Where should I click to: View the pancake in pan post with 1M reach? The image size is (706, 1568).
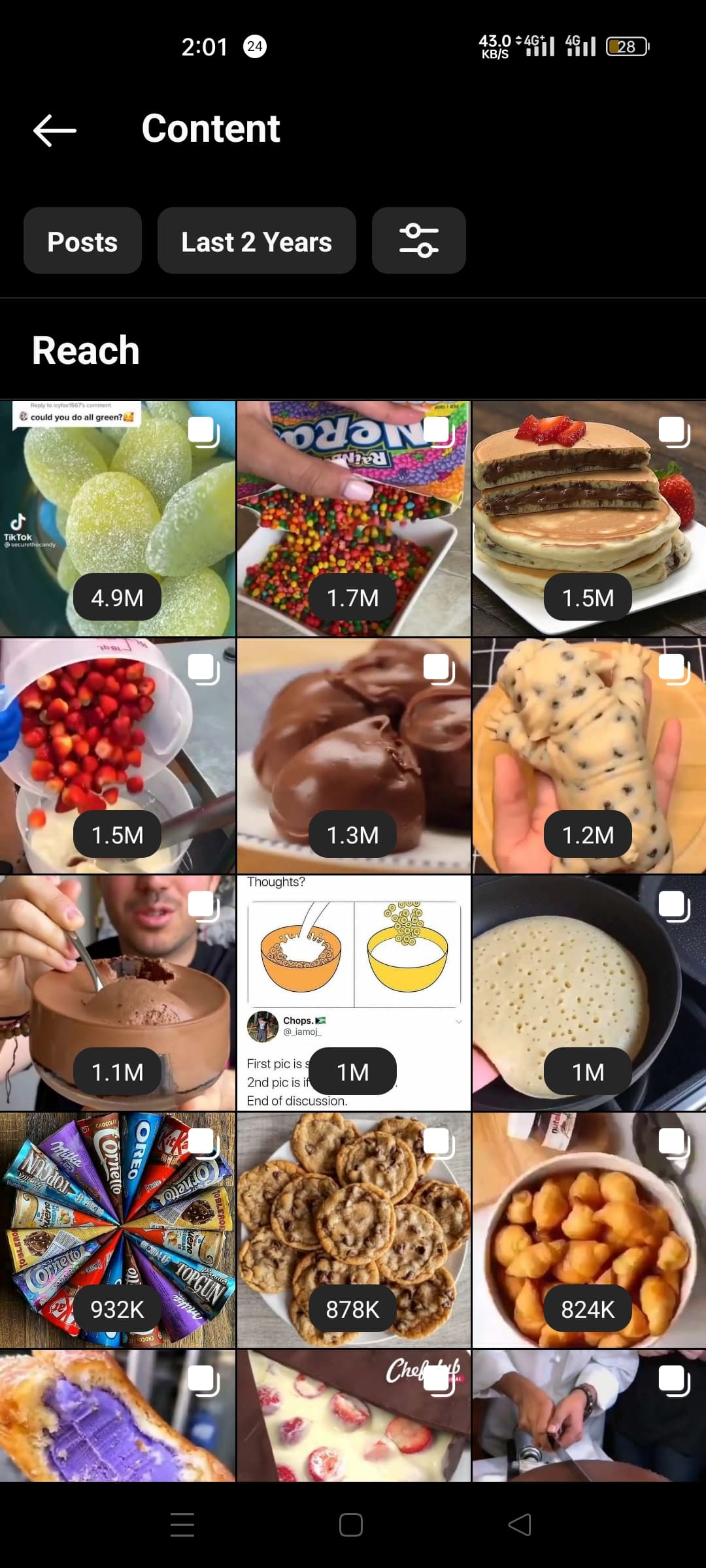(x=589, y=993)
